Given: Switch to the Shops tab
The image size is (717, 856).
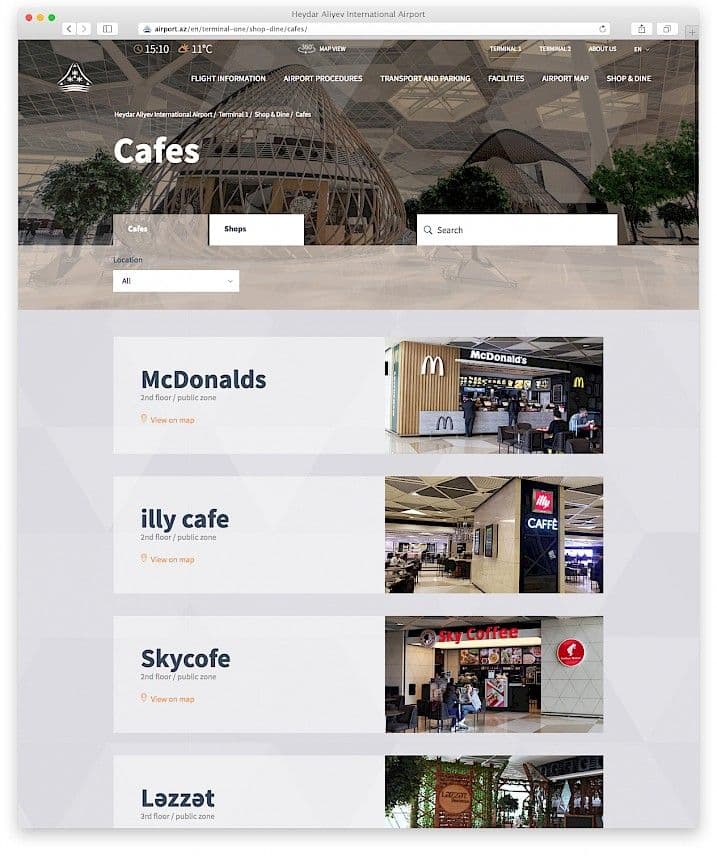Looking at the screenshot, I should coord(256,229).
